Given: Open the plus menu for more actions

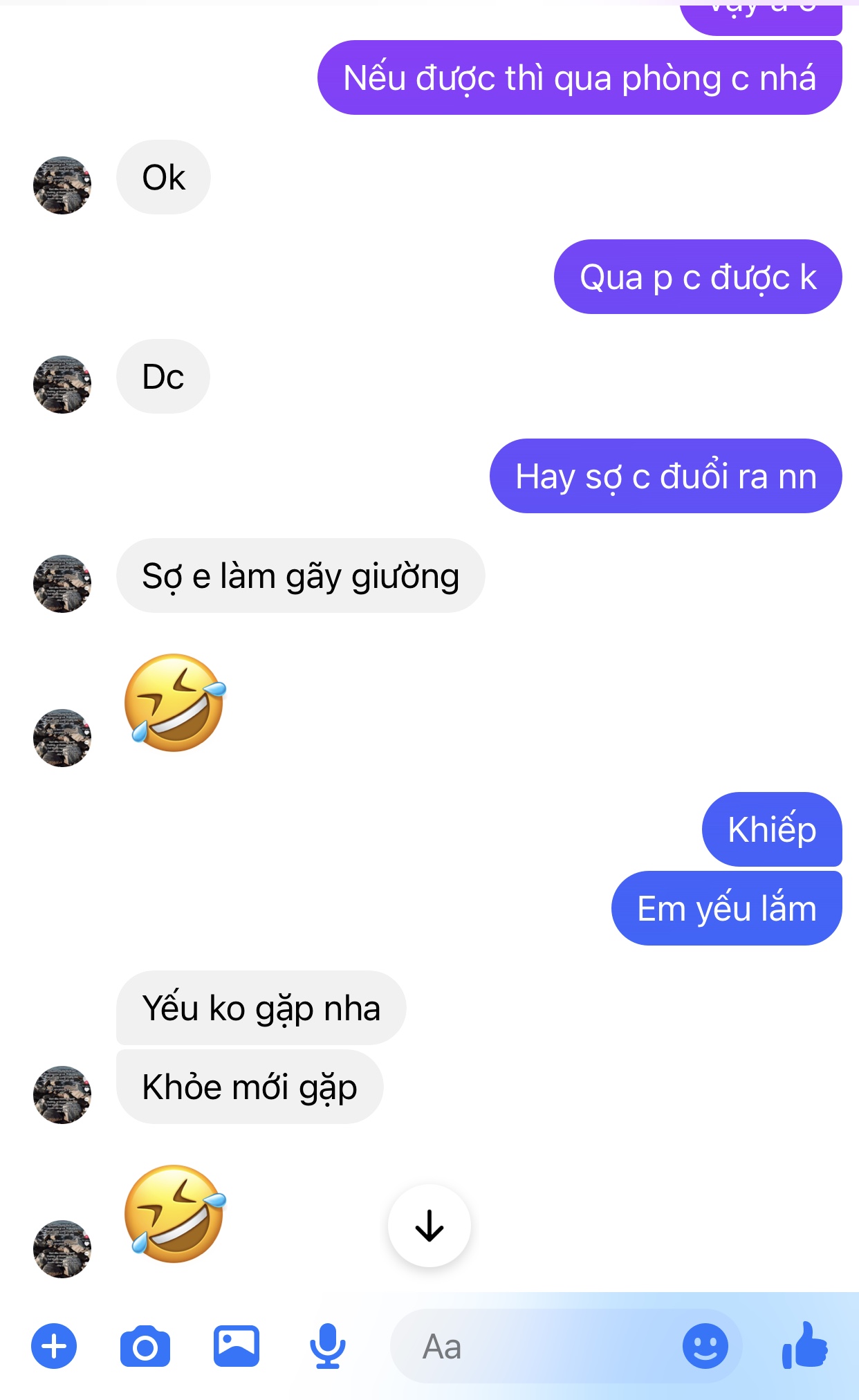Looking at the screenshot, I should click(x=54, y=1346).
